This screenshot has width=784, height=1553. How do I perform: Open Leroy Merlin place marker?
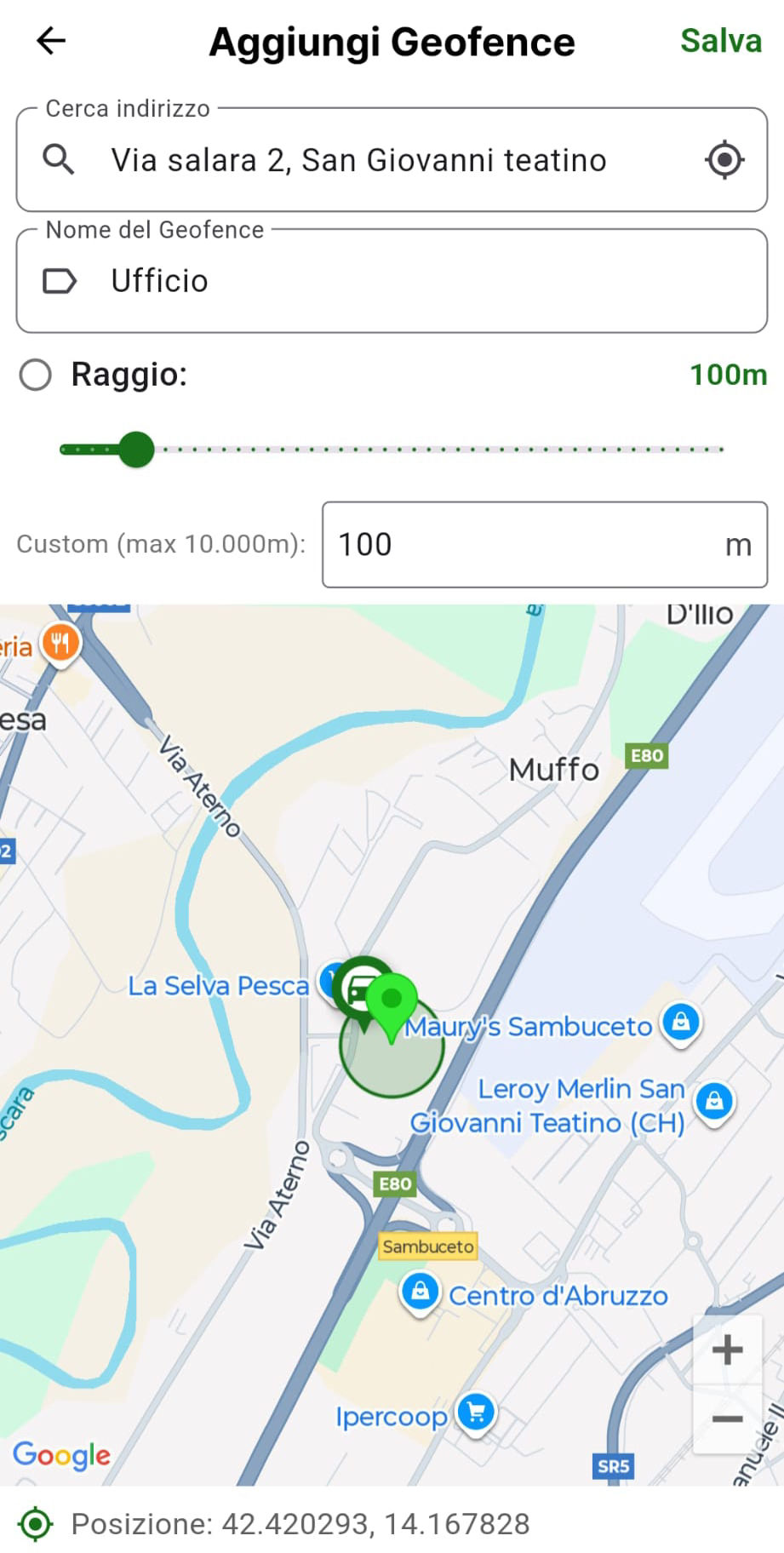point(714,1101)
